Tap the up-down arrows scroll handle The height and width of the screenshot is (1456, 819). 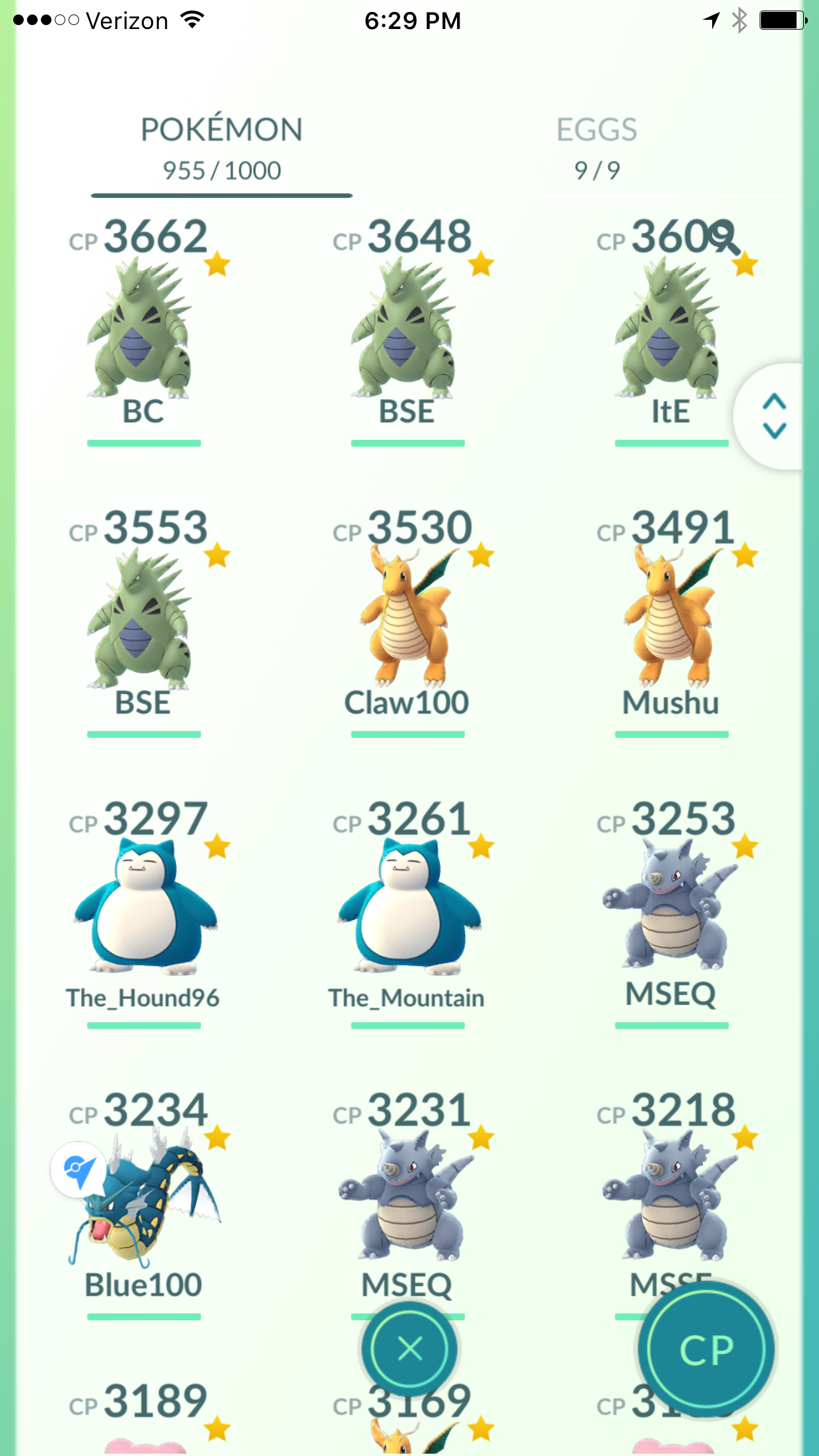tap(773, 416)
